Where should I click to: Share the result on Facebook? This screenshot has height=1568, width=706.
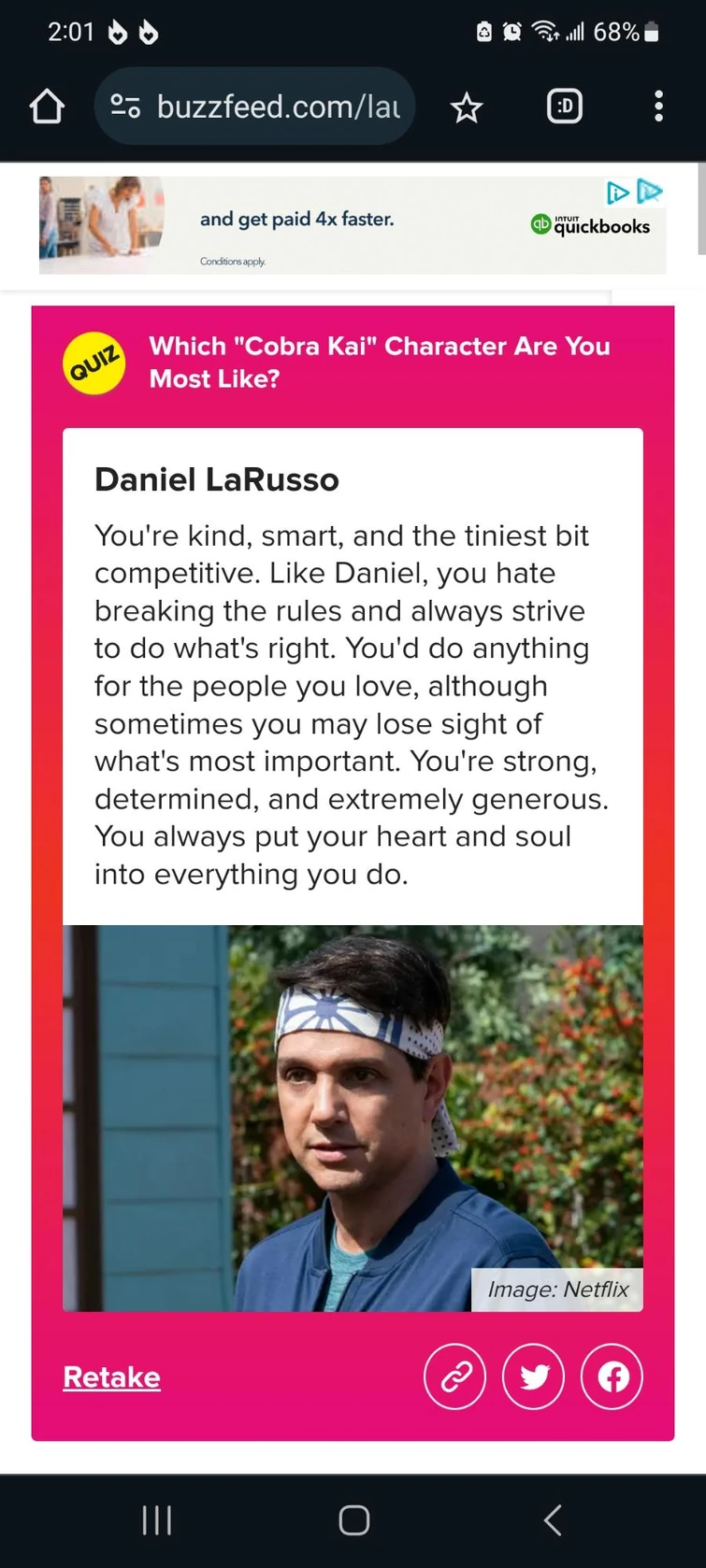[612, 1376]
